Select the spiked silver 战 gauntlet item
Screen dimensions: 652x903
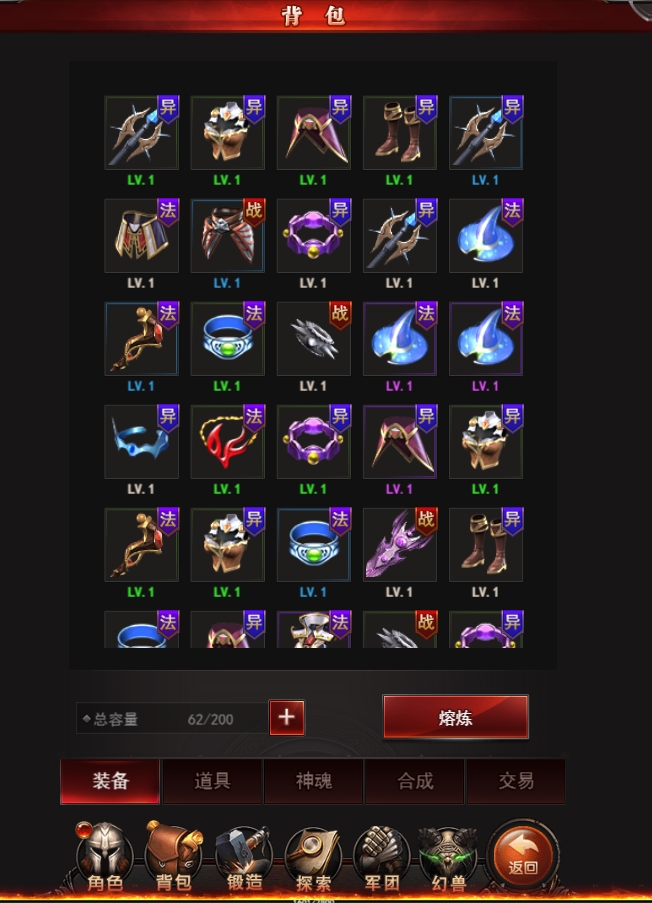(x=313, y=338)
